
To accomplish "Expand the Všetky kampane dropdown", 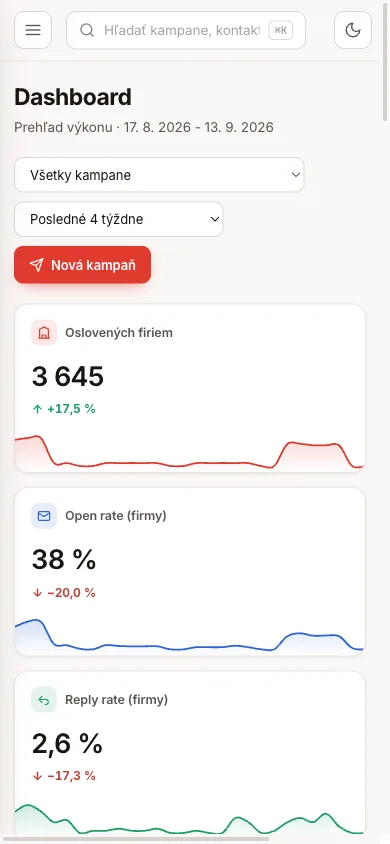I will pos(159,175).
